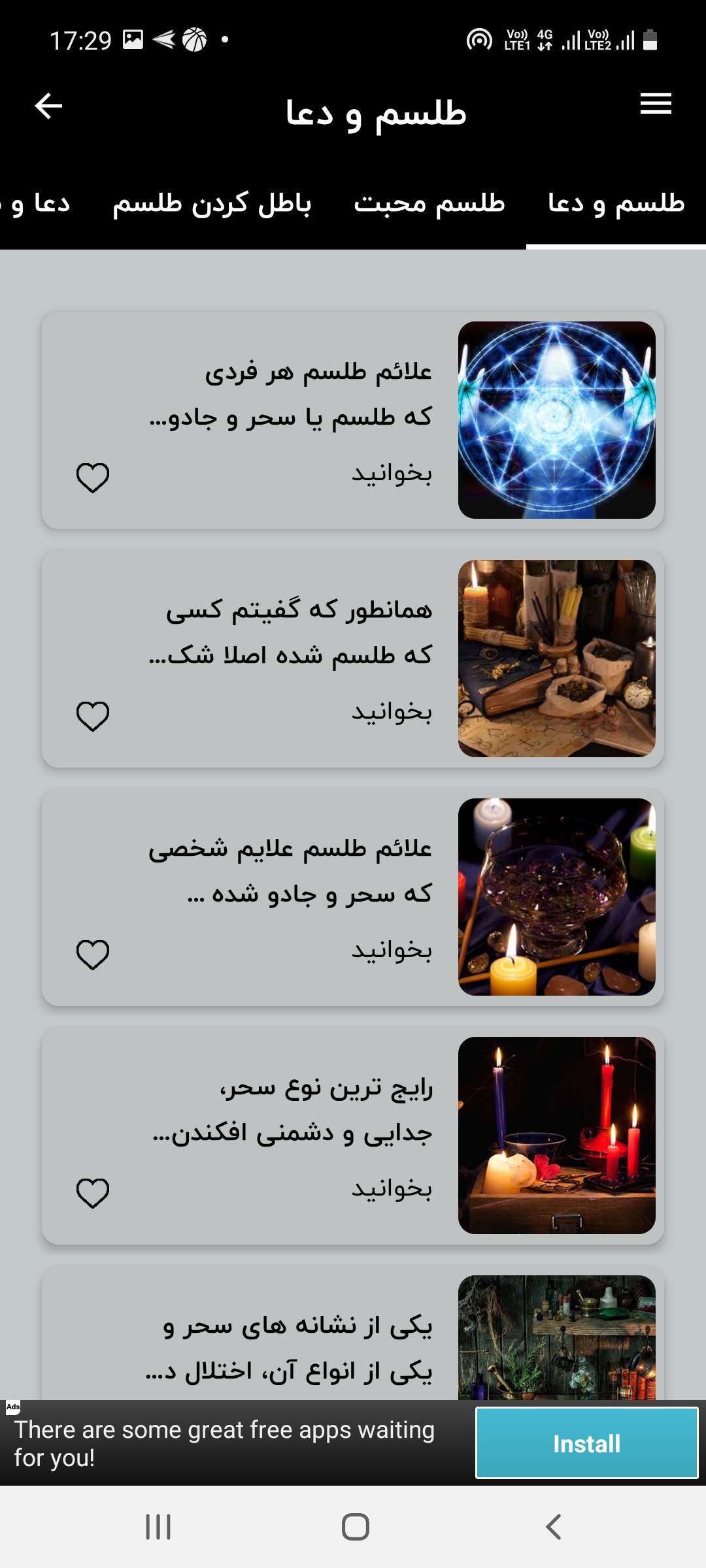This screenshot has width=706, height=1568.
Task: Like the علائم طلسم علایم شخصی article
Action: (x=93, y=955)
